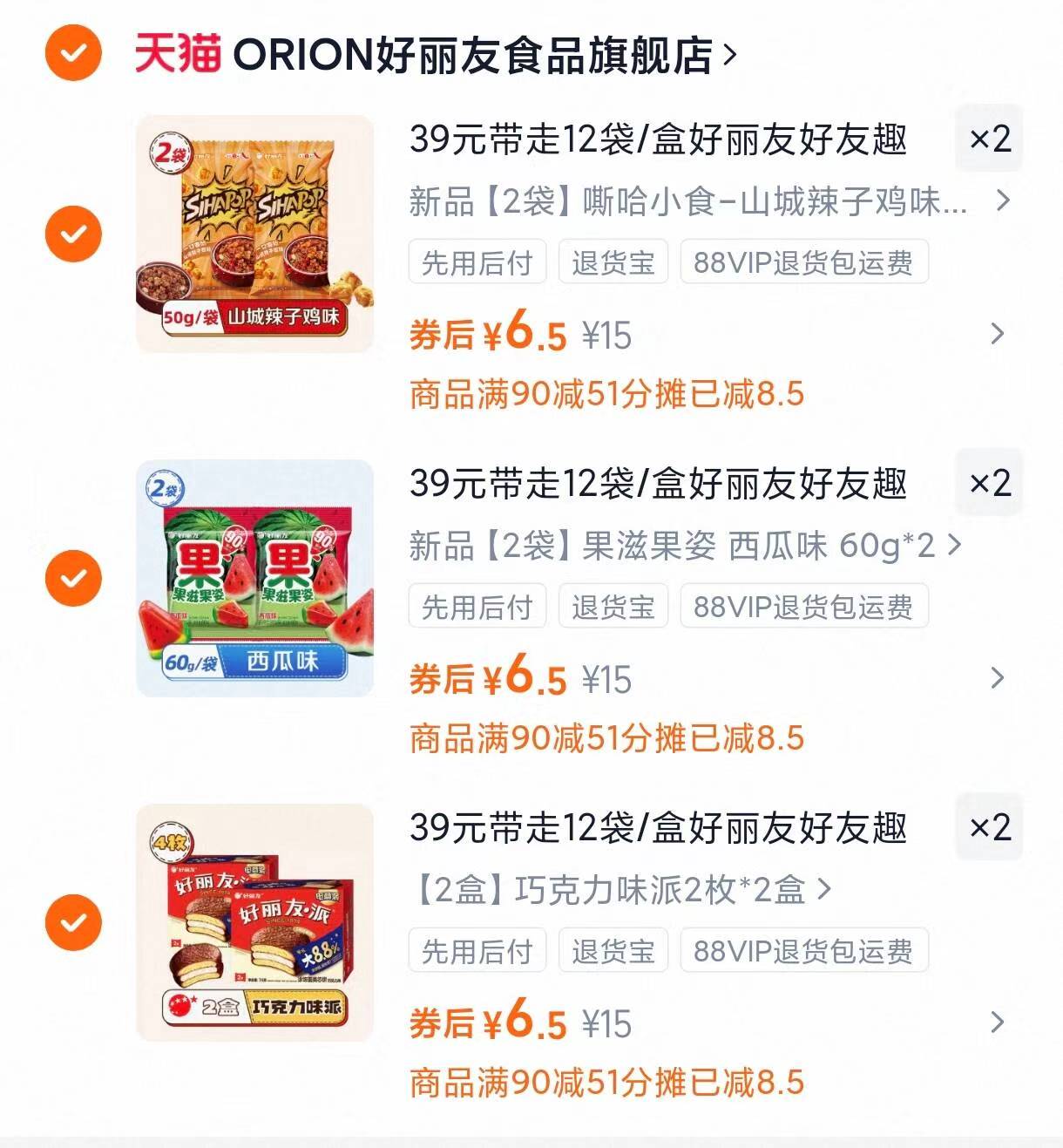Click the 巧克力味派 chocolate pie thumbnail
The width and height of the screenshot is (1063, 1148).
point(254,921)
